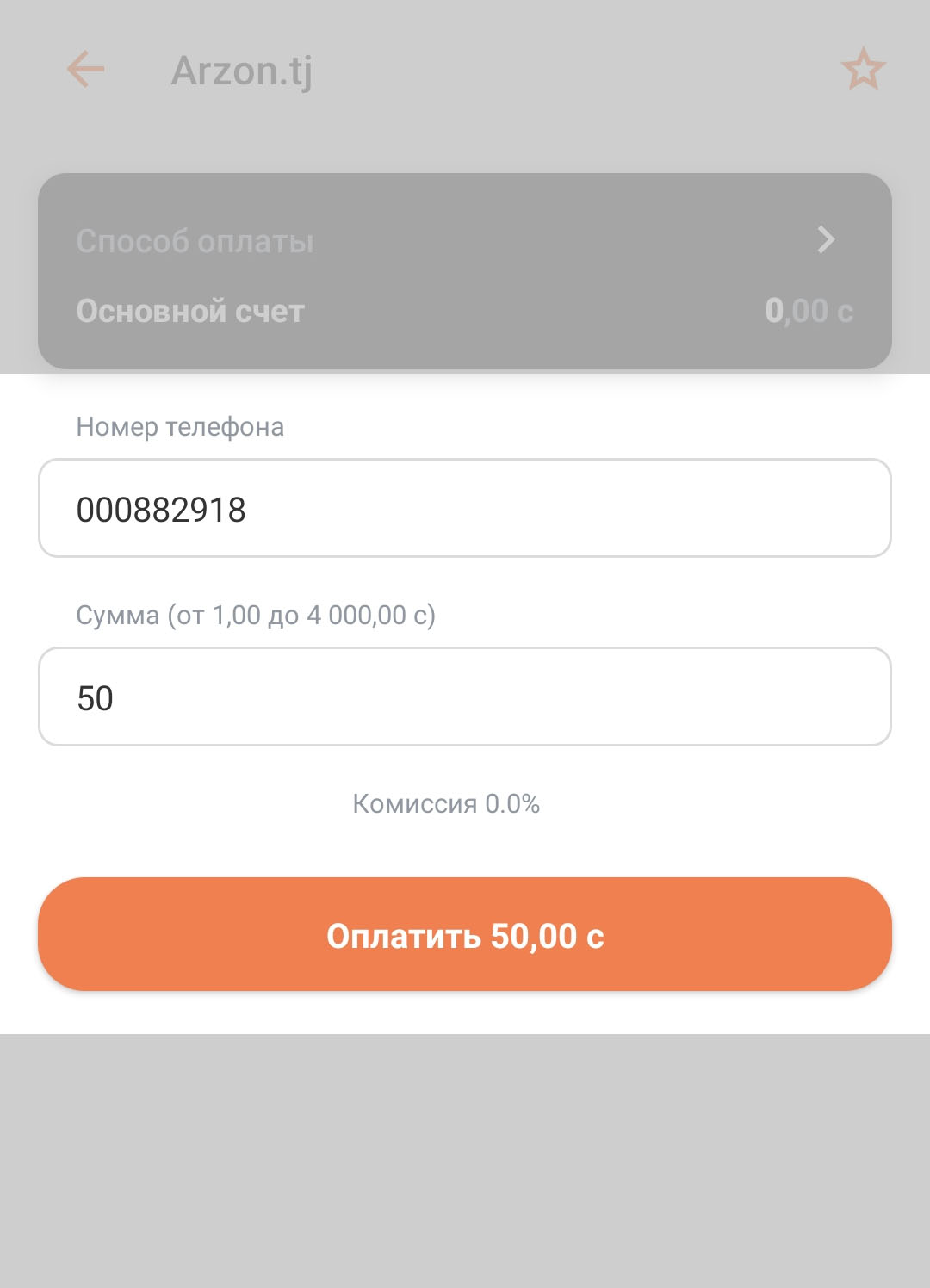Open the Способ оплаты payment method card
Viewport: 930px width, 1288px height.
click(x=465, y=271)
